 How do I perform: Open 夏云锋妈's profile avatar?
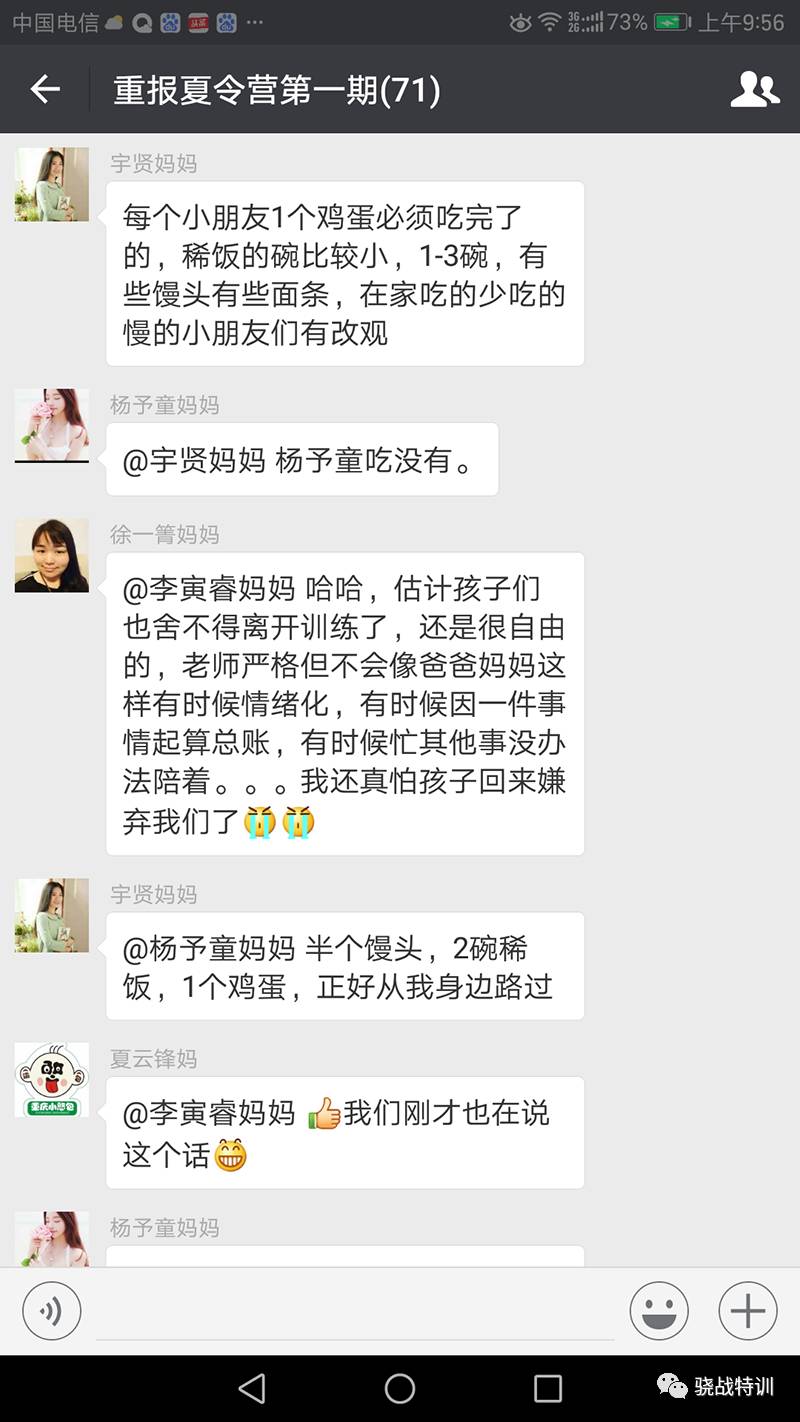[x=52, y=1080]
